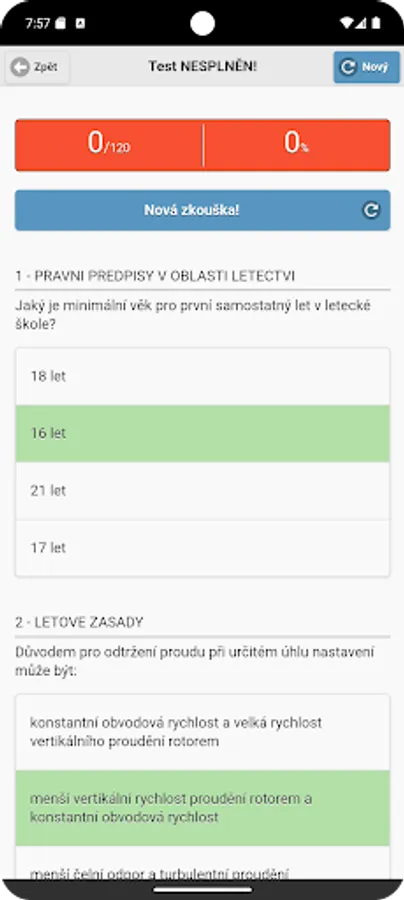Select the answer 16 let
404x900 pixels.
click(203, 433)
